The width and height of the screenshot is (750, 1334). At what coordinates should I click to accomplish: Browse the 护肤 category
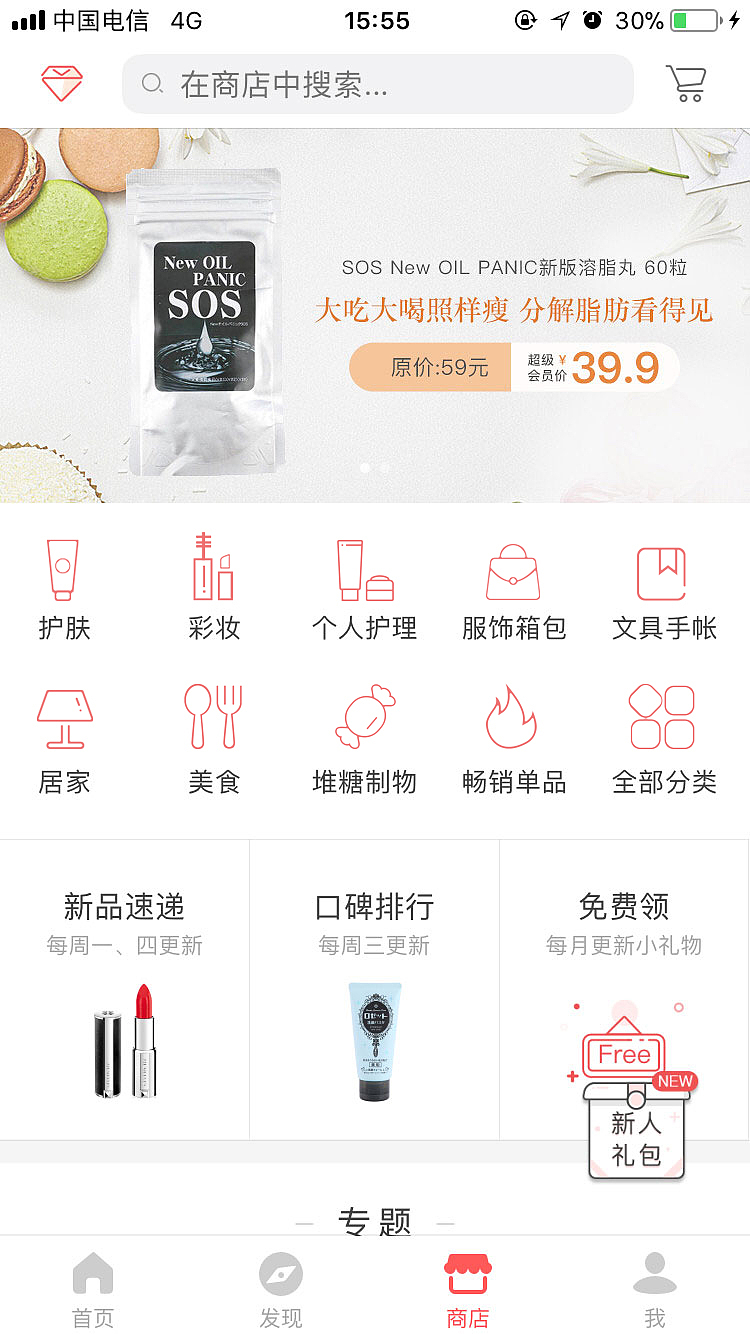(x=64, y=588)
